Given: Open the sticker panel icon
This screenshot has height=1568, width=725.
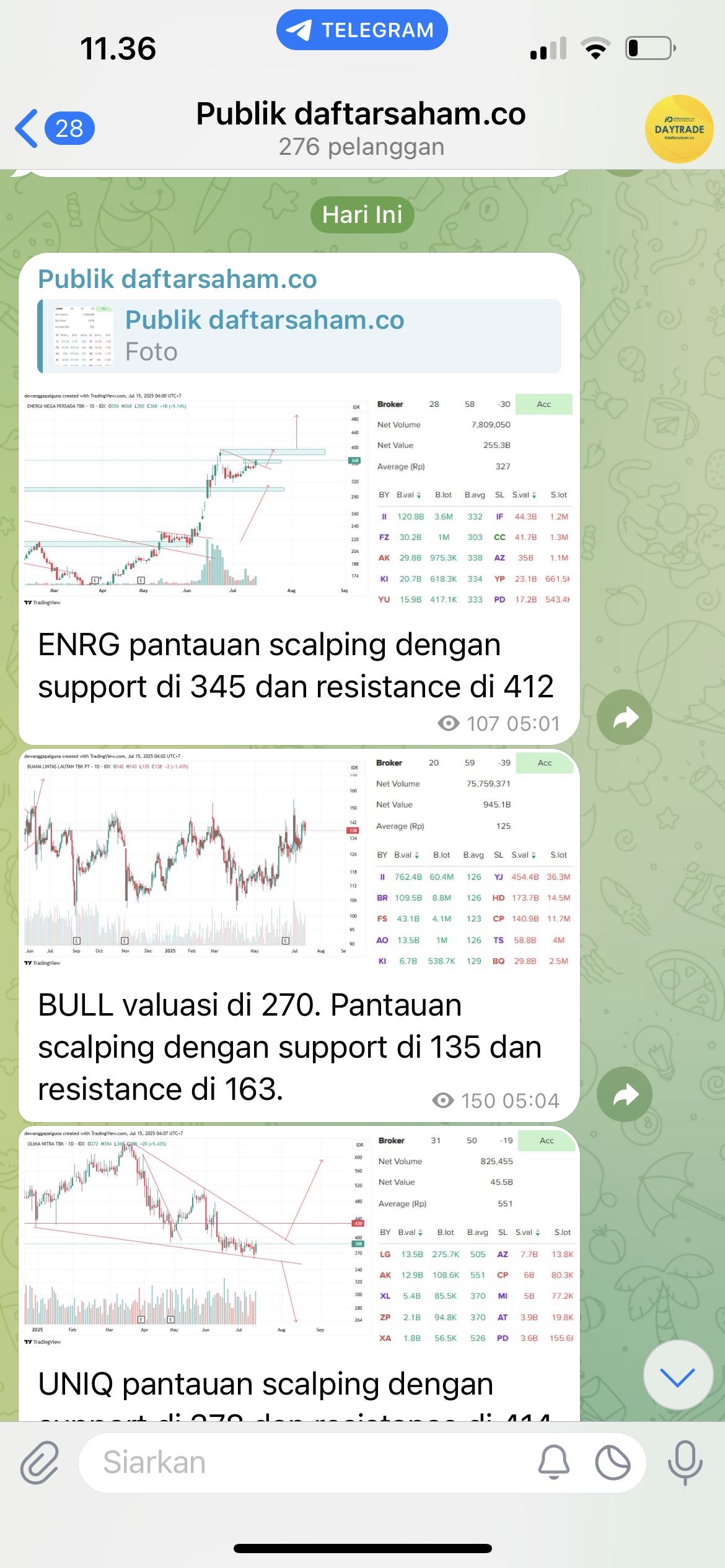Looking at the screenshot, I should pos(612,1463).
